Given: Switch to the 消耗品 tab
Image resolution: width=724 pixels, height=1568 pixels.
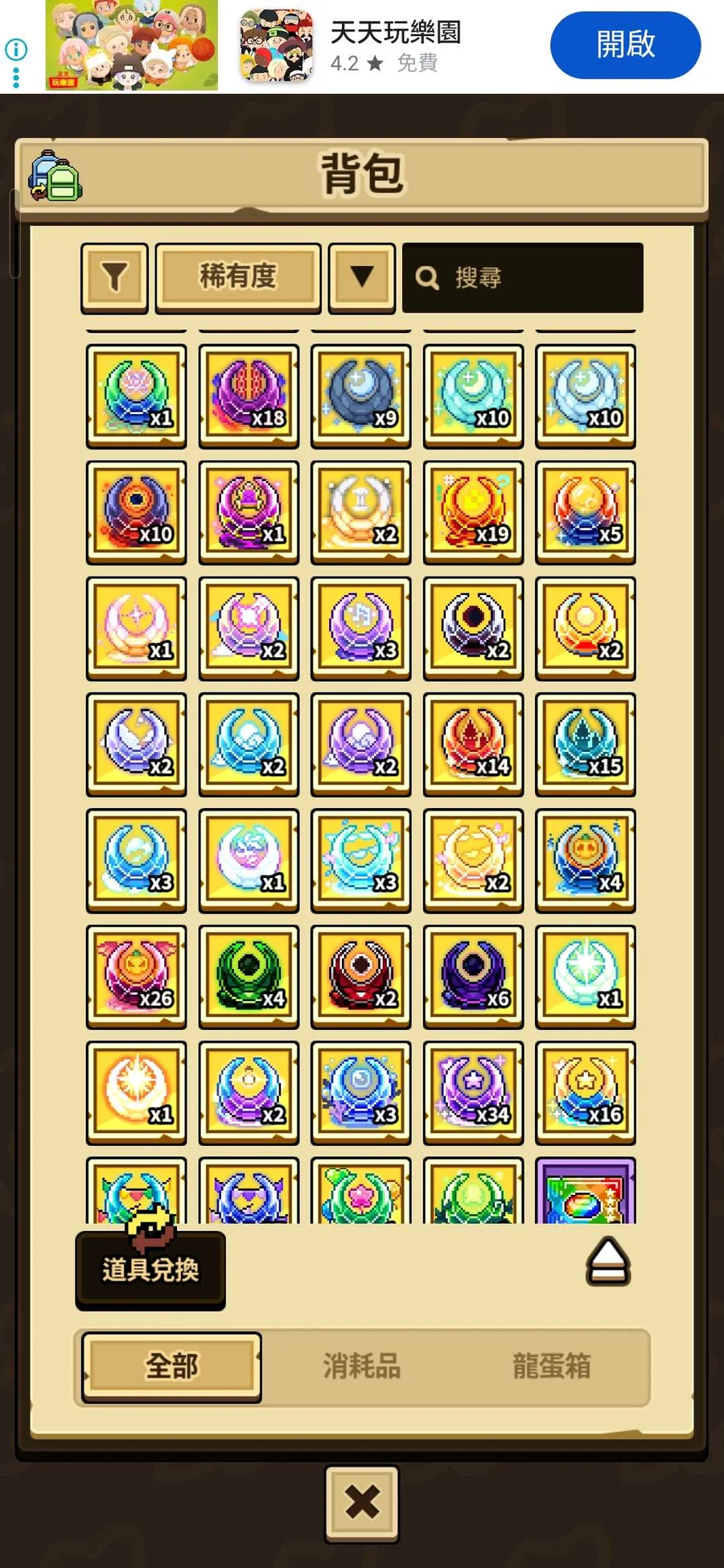Looking at the screenshot, I should point(362,1366).
